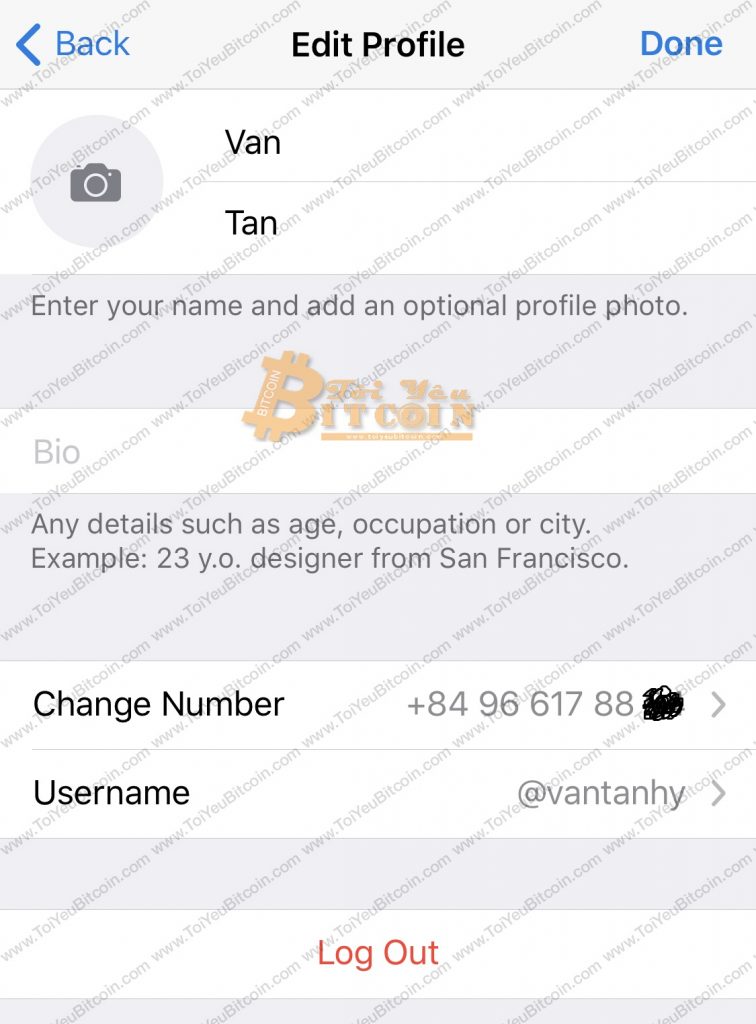The width and height of the screenshot is (756, 1024).
Task: Log Out of the account
Action: pyautogui.click(x=378, y=953)
